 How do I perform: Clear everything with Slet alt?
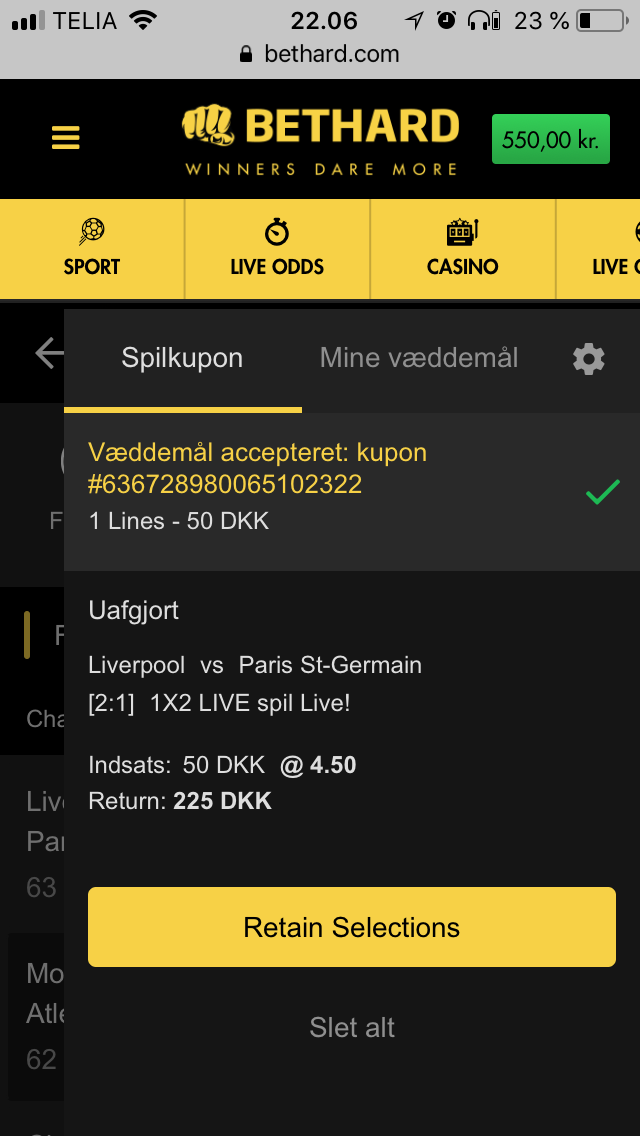[352, 1027]
